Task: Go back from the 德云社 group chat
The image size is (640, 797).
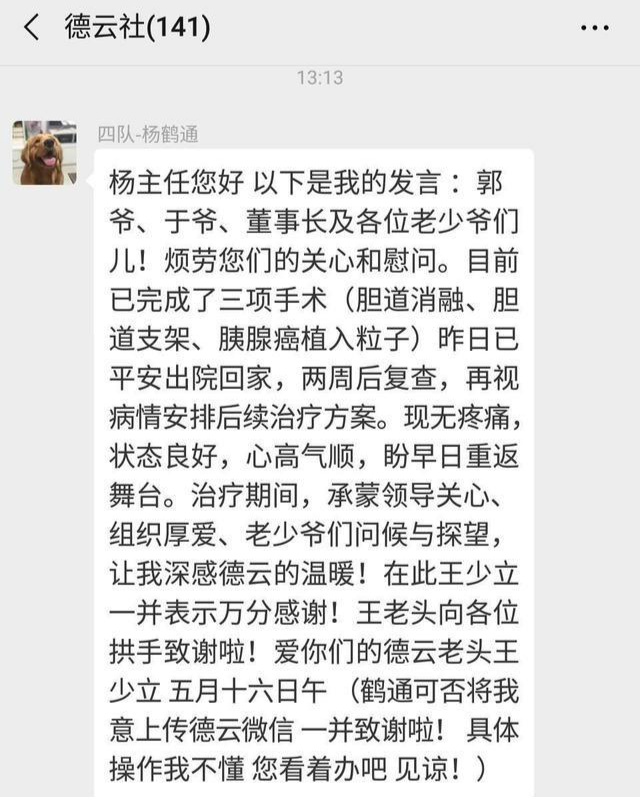Action: tap(31, 27)
